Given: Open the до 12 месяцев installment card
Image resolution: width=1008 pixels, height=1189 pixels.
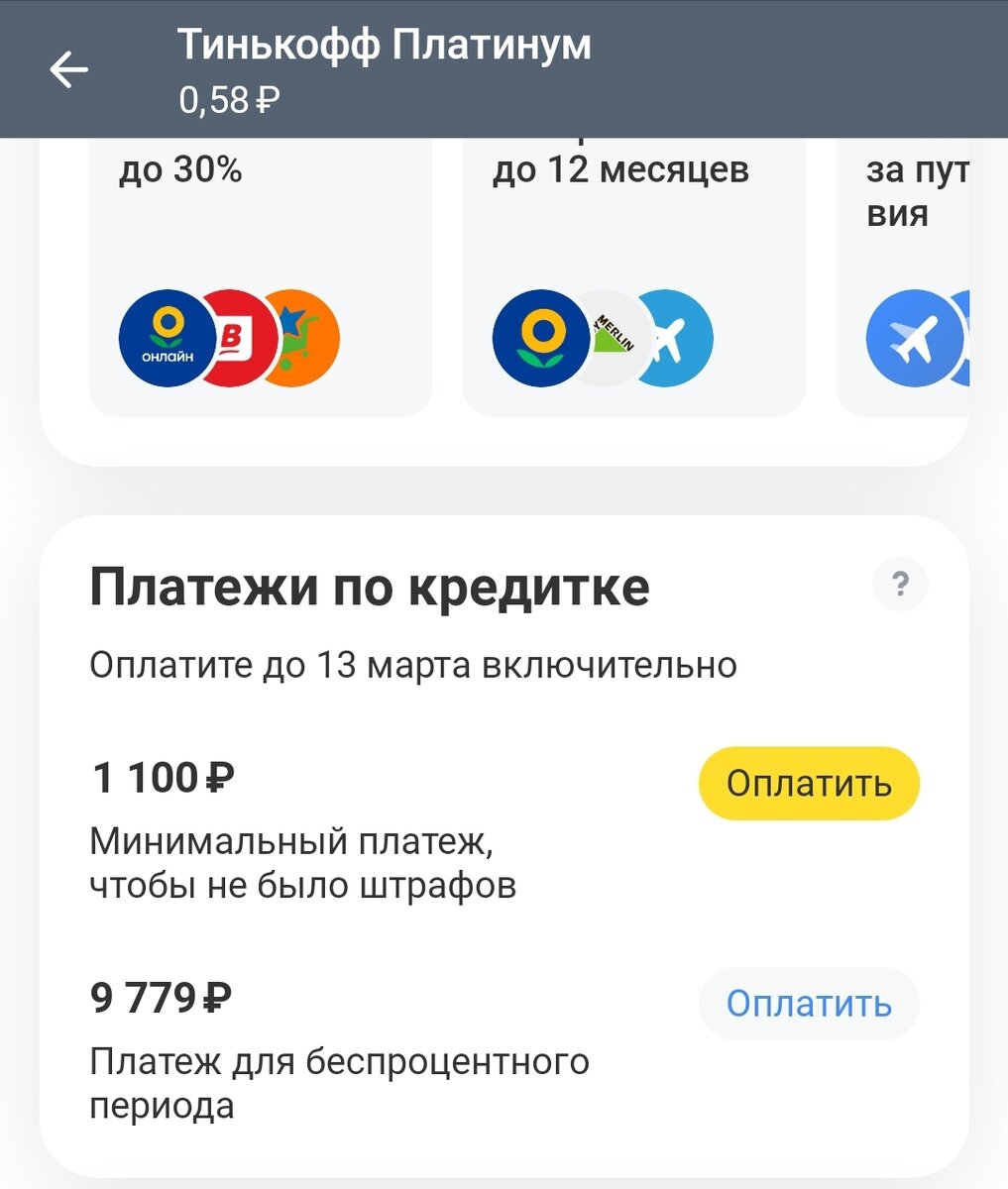Looking at the screenshot, I should [x=632, y=277].
